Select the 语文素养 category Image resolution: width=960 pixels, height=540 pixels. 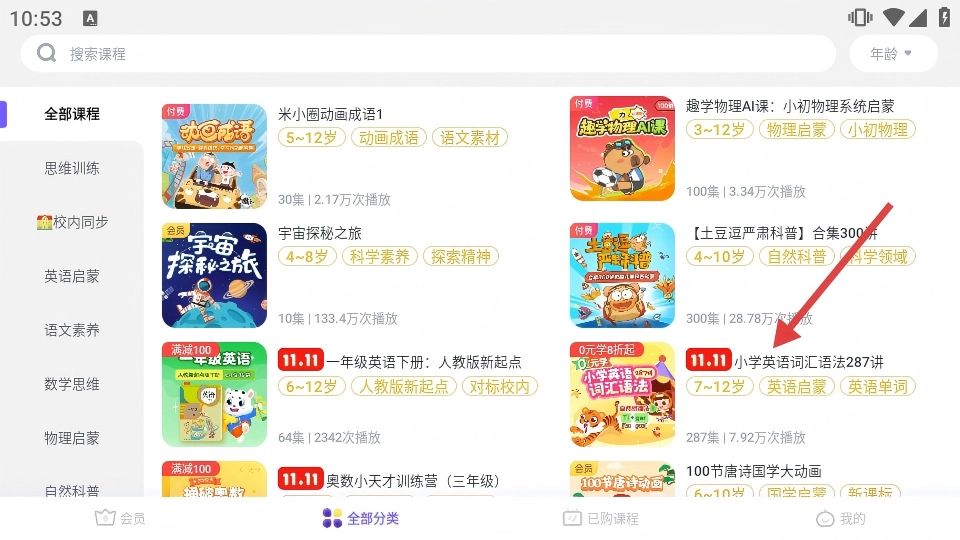(x=72, y=330)
